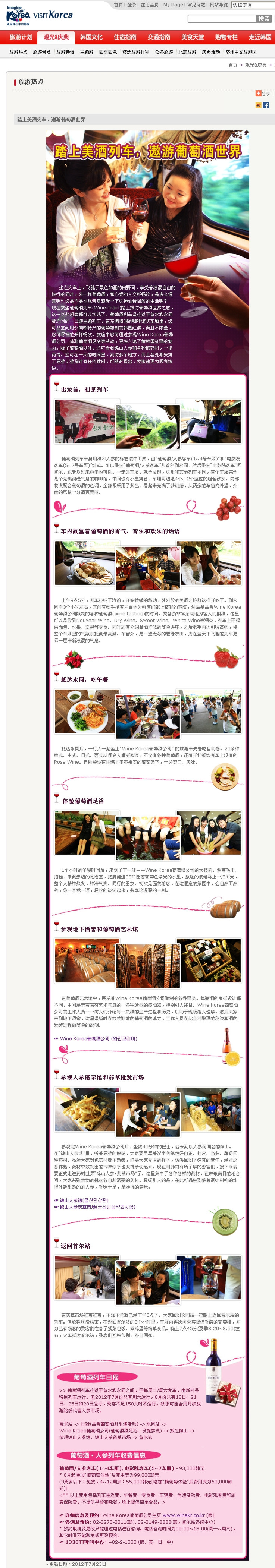Screen dimensions: 275x1568
Task: Open My Page link
Action: coord(172,5)
